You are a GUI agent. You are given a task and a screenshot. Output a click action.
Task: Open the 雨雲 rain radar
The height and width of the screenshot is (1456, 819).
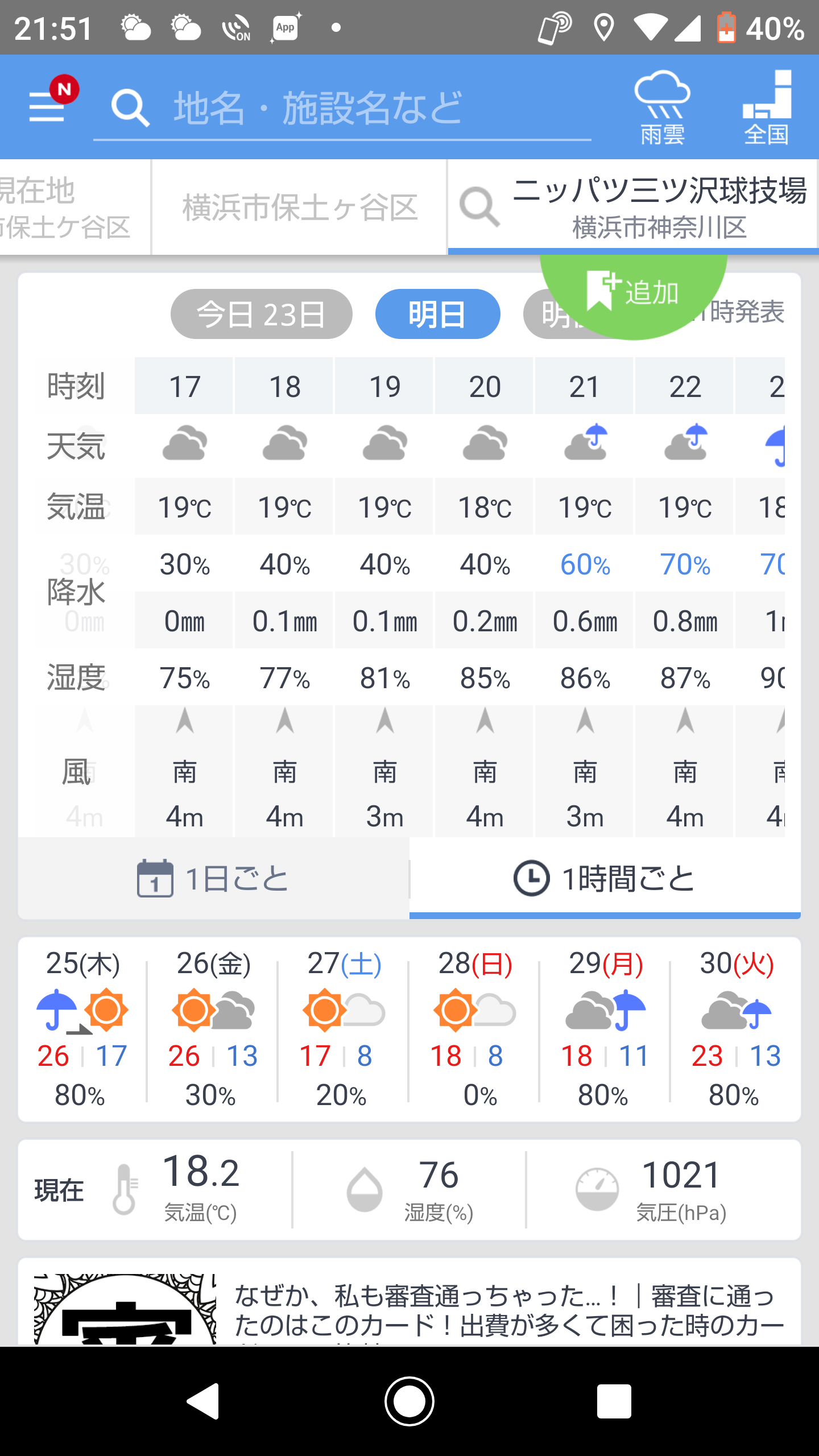pyautogui.click(x=662, y=108)
